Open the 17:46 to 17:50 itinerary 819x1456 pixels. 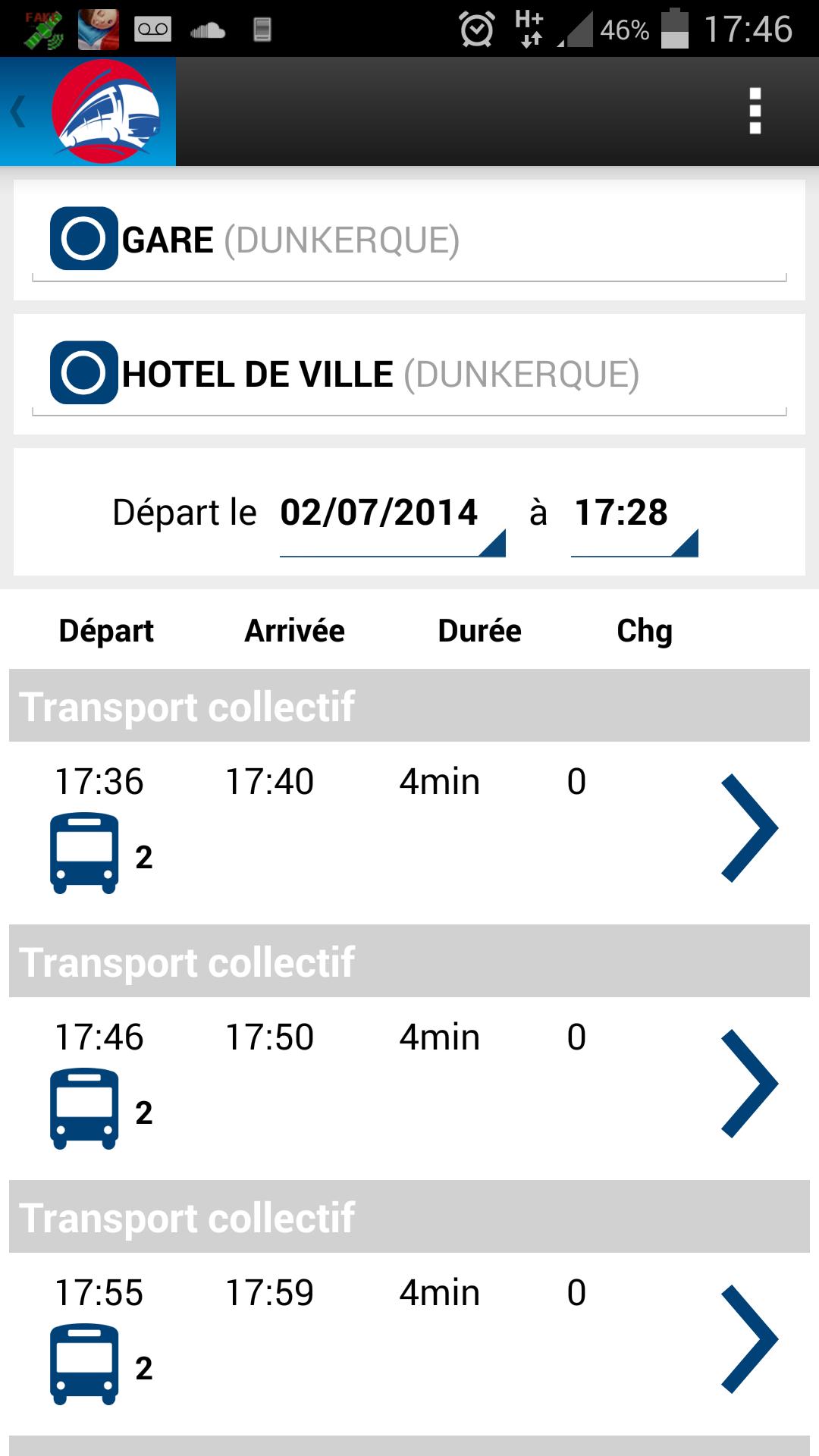coord(409,1084)
